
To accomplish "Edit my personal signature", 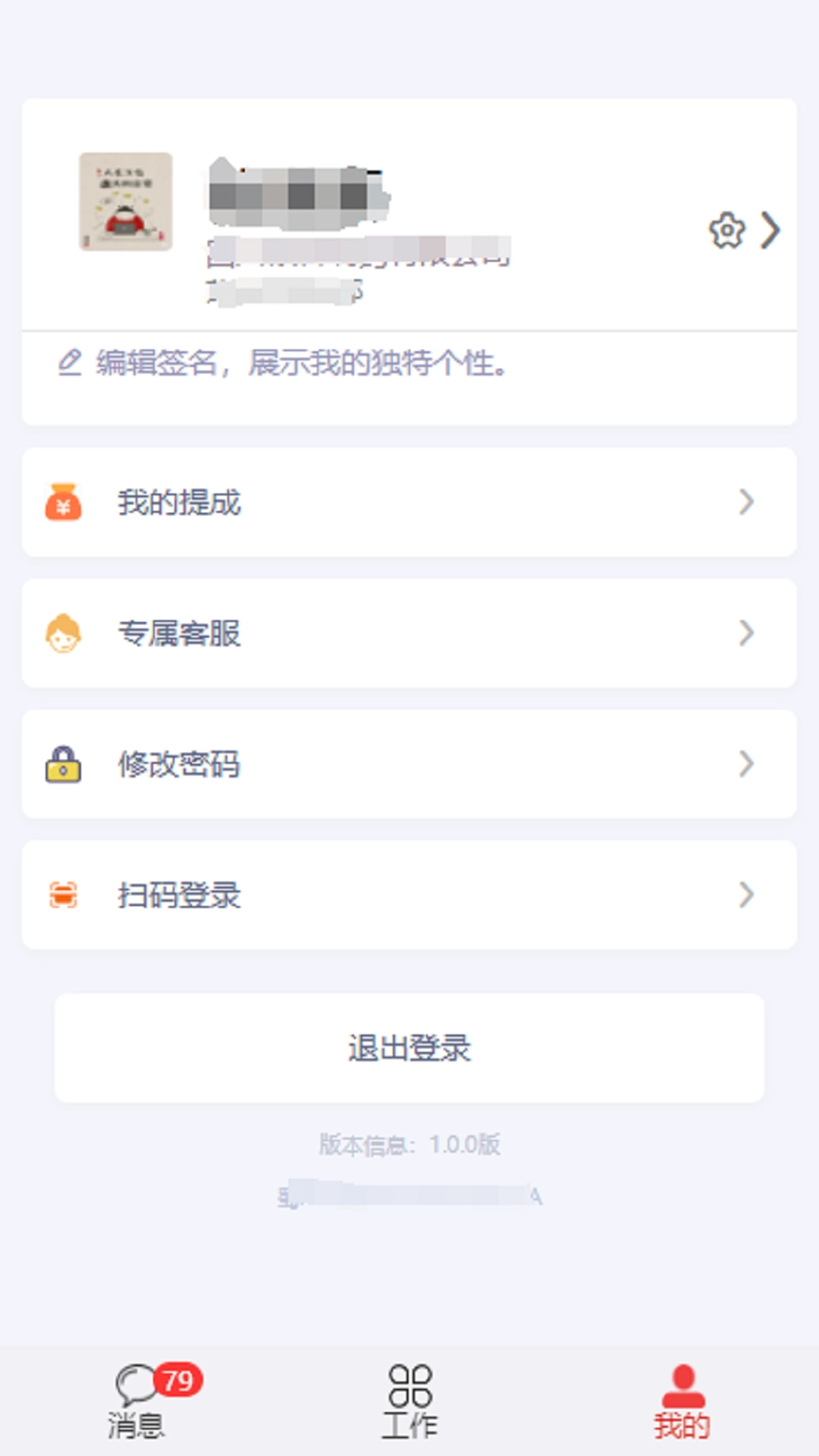I will [300, 363].
